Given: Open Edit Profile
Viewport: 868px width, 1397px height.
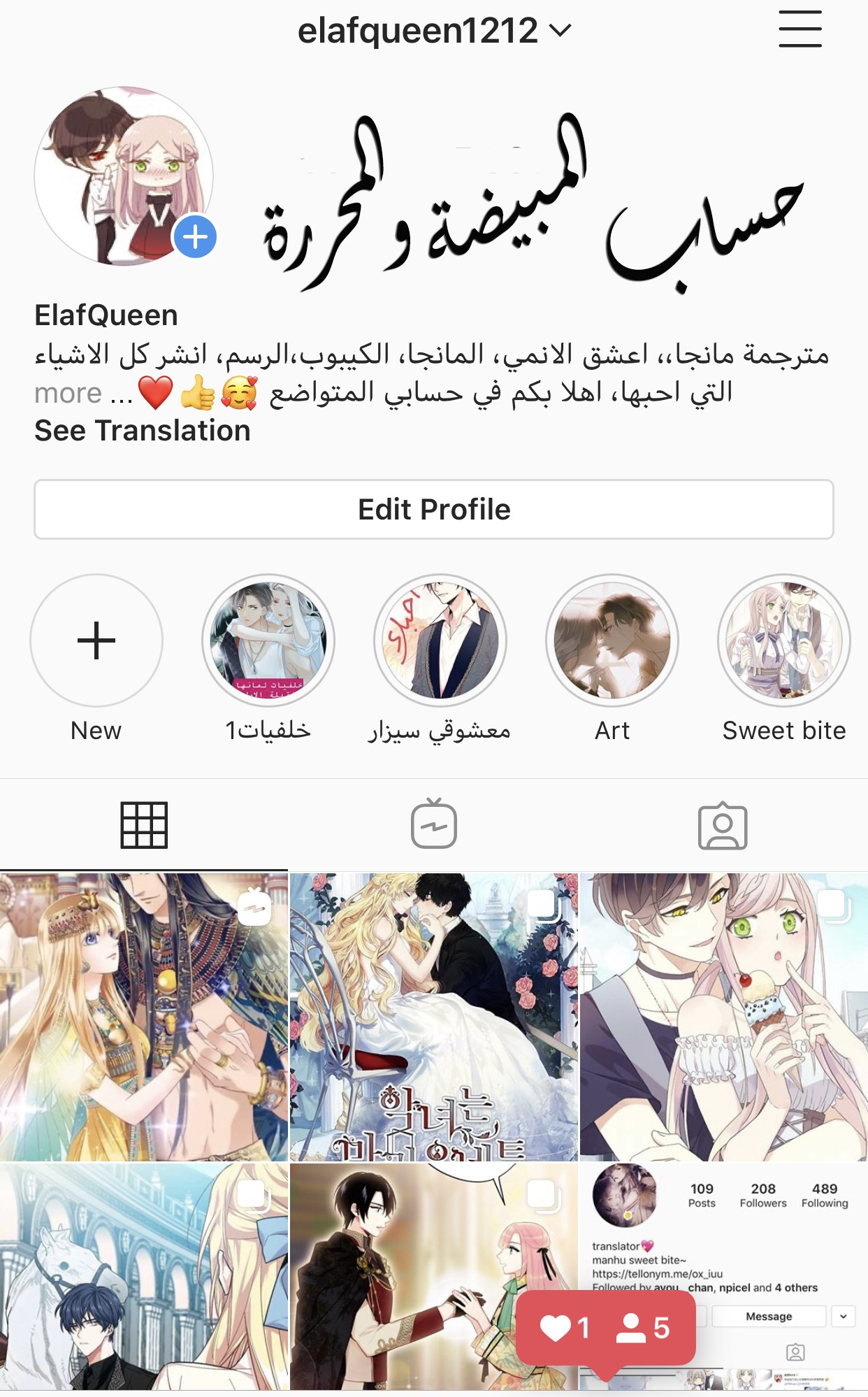Looking at the screenshot, I should pos(434,510).
